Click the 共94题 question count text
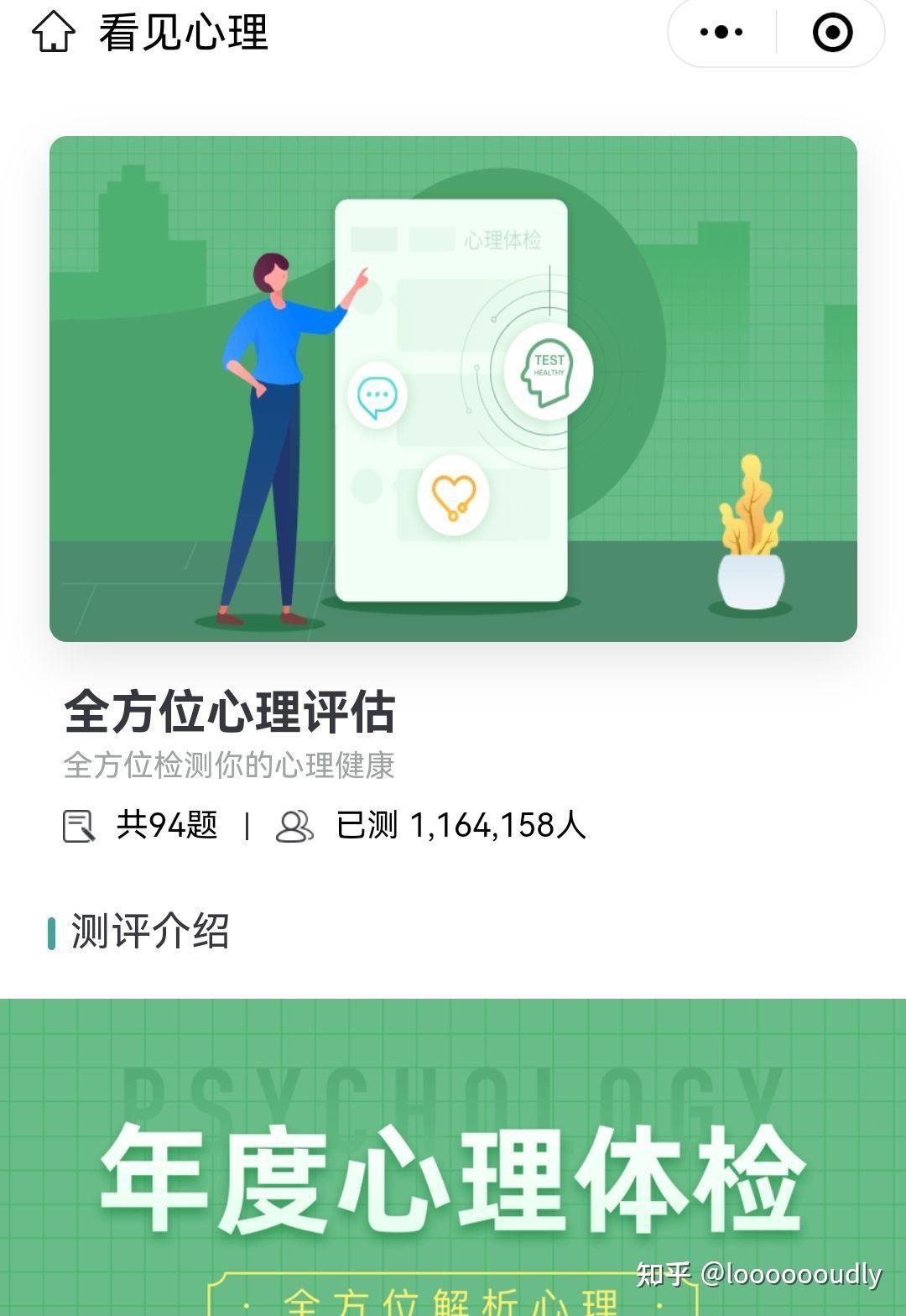 (166, 828)
